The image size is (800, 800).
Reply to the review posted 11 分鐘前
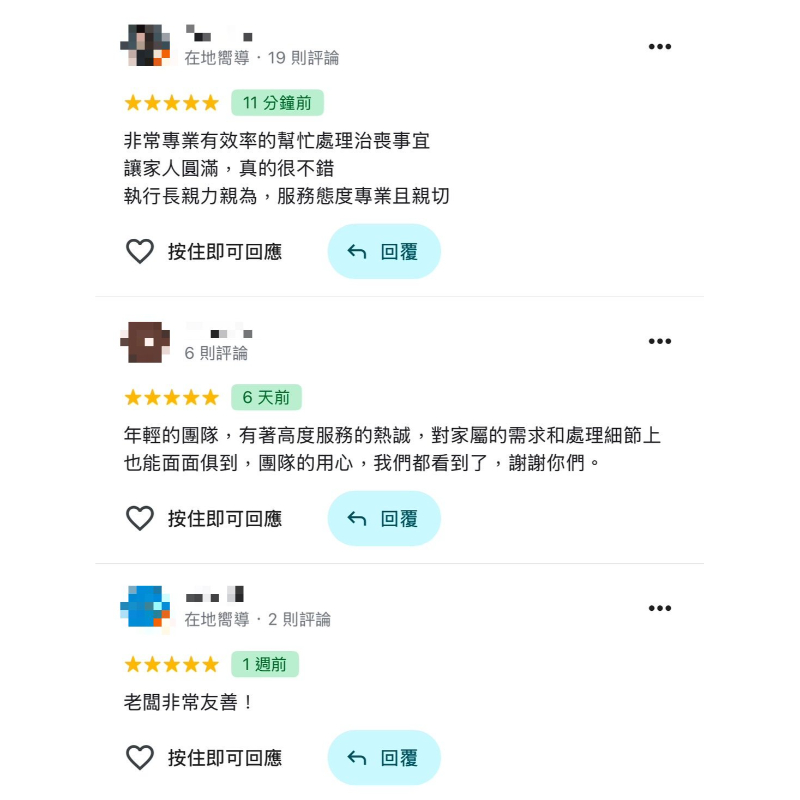[384, 252]
